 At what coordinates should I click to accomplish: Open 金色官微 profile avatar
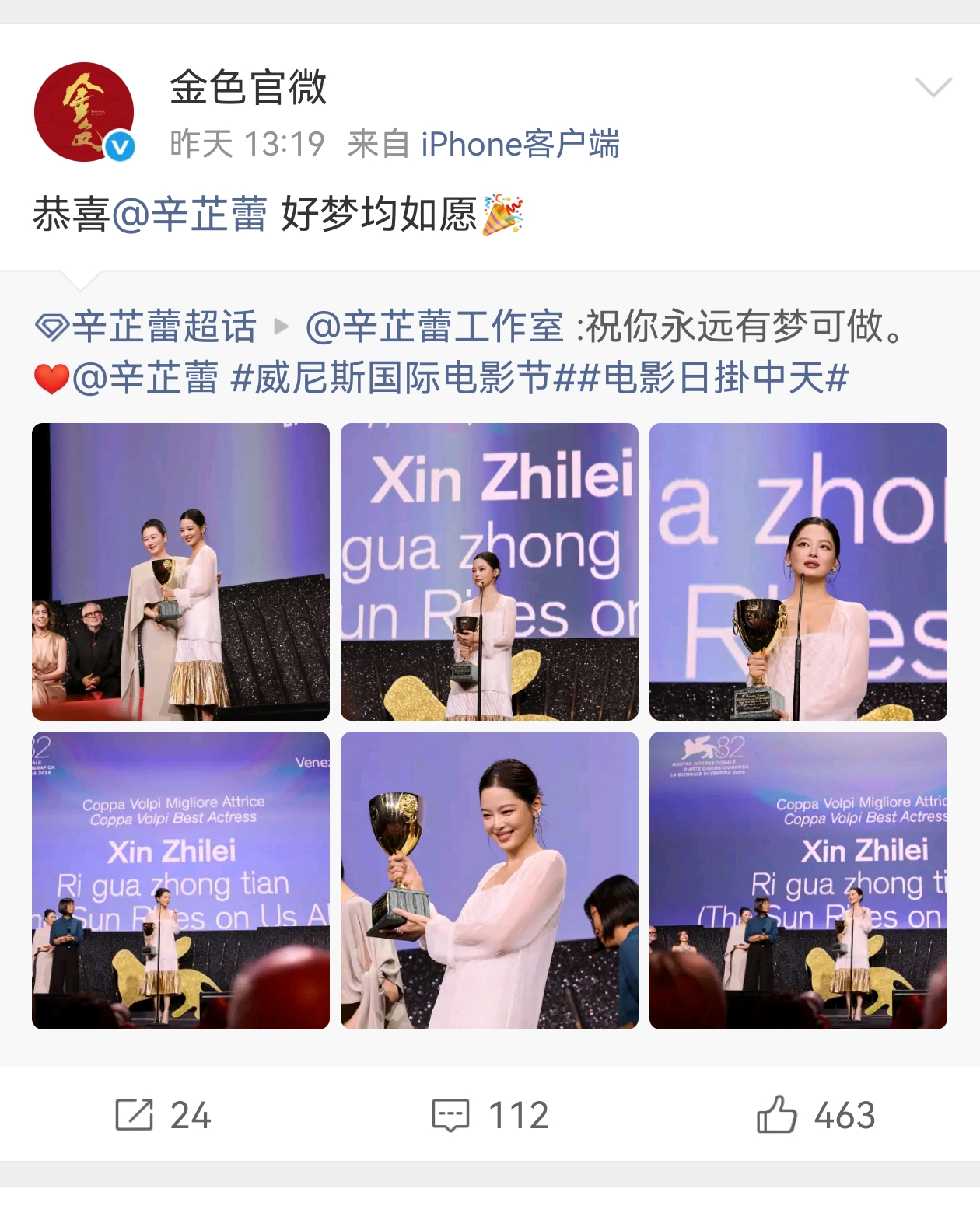[84, 112]
